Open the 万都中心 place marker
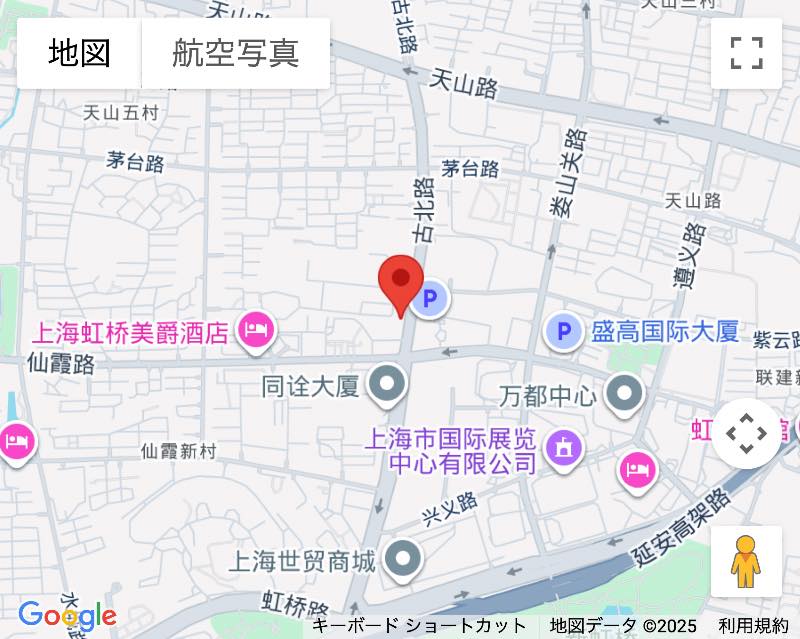The image size is (800, 639). [x=626, y=394]
